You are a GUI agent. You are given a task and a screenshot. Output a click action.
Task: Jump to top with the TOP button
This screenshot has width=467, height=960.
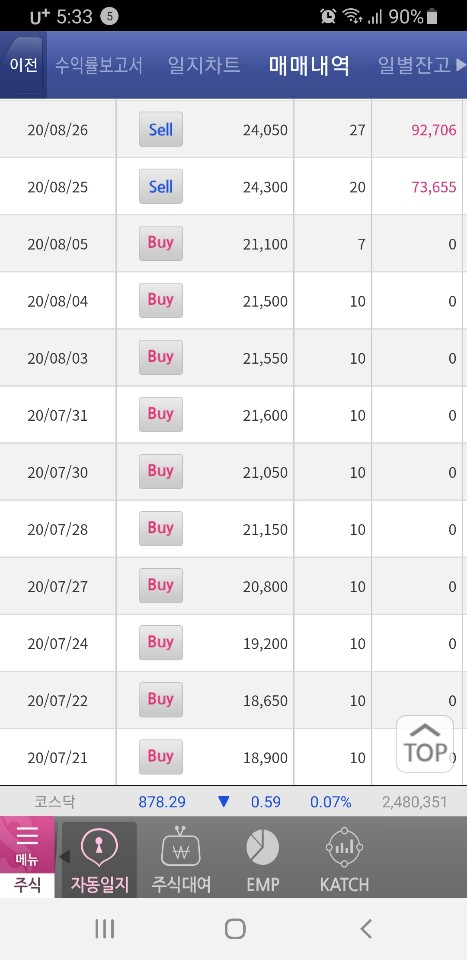[x=425, y=744]
